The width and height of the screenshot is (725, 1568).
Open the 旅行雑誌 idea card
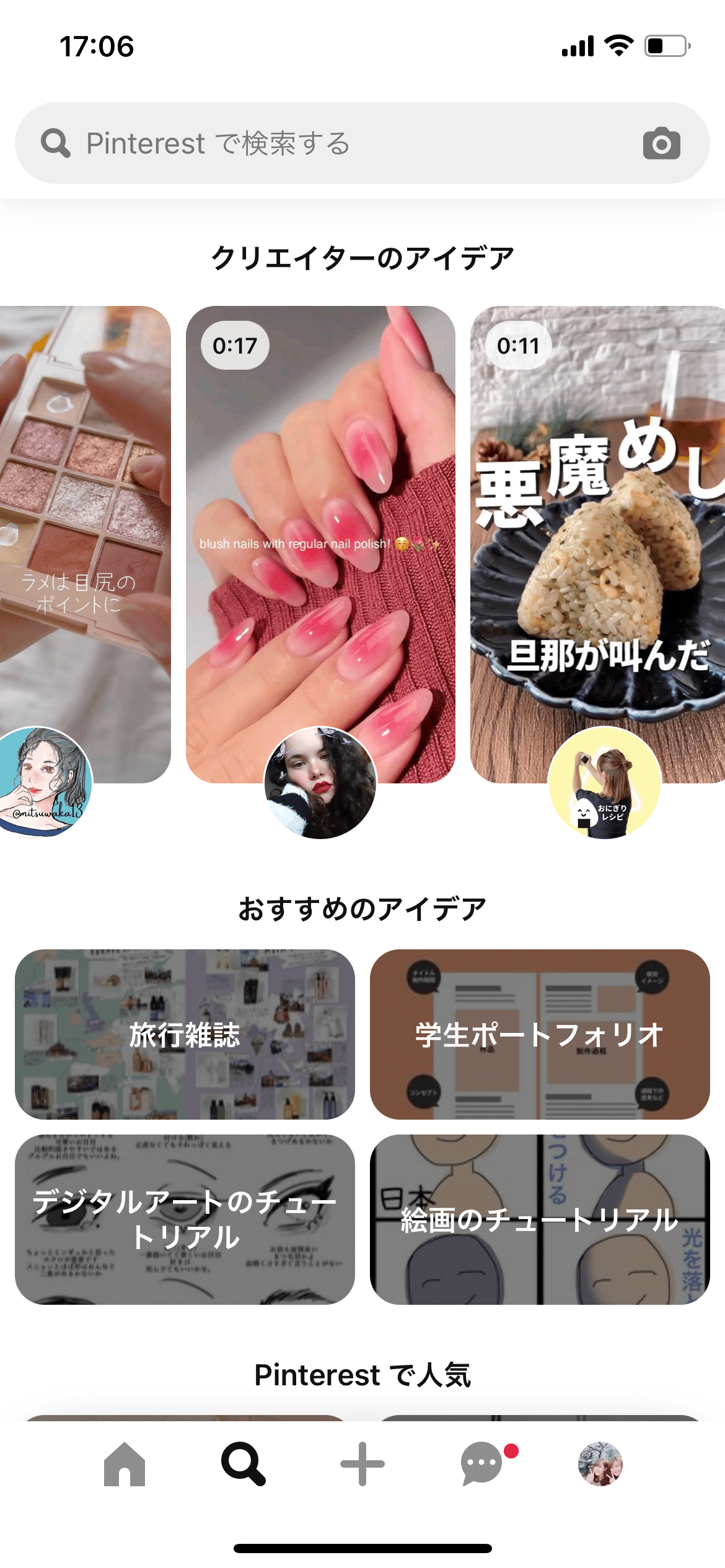[x=185, y=1034]
